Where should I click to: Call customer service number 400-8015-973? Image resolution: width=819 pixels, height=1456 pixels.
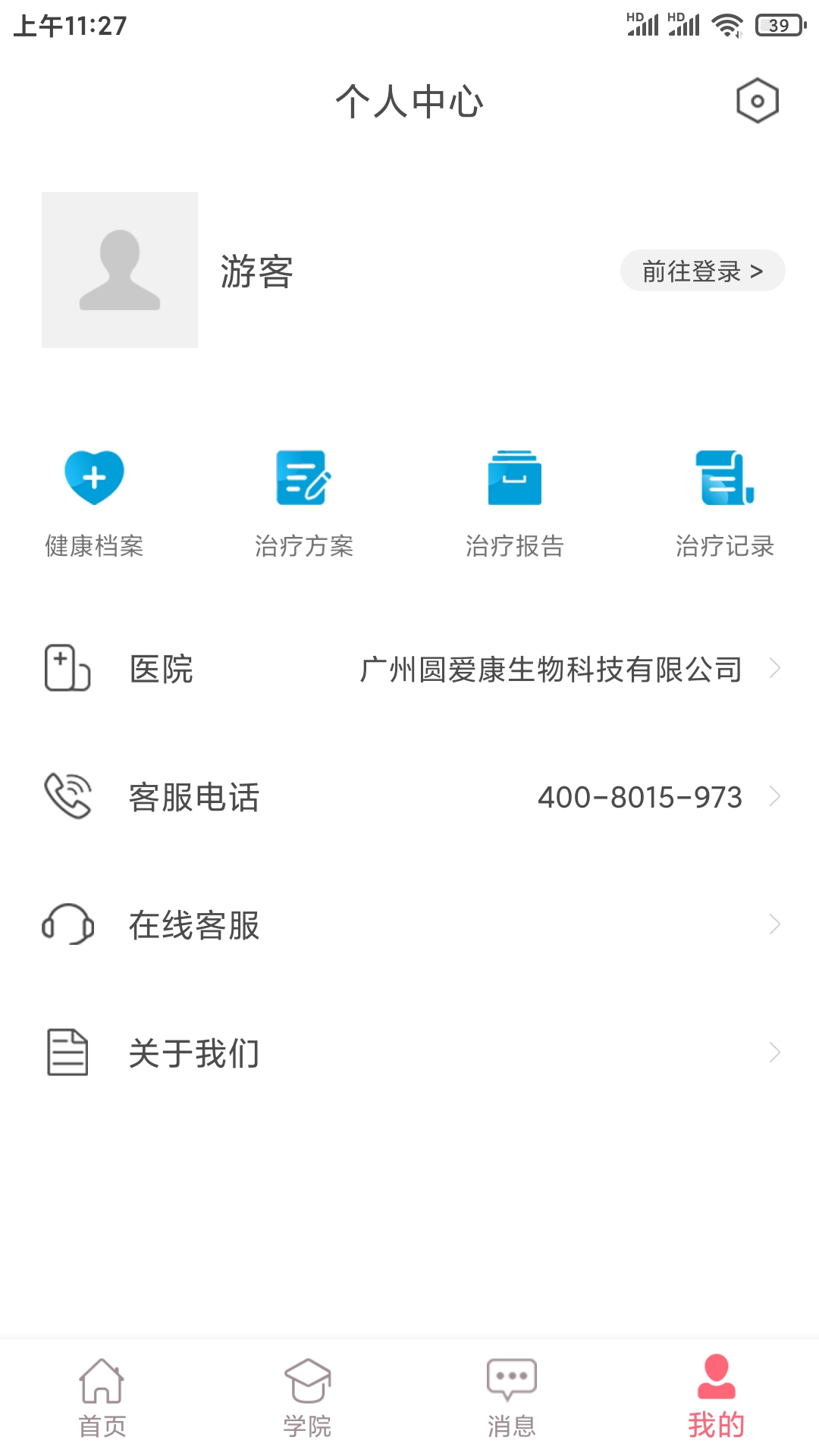click(x=639, y=797)
